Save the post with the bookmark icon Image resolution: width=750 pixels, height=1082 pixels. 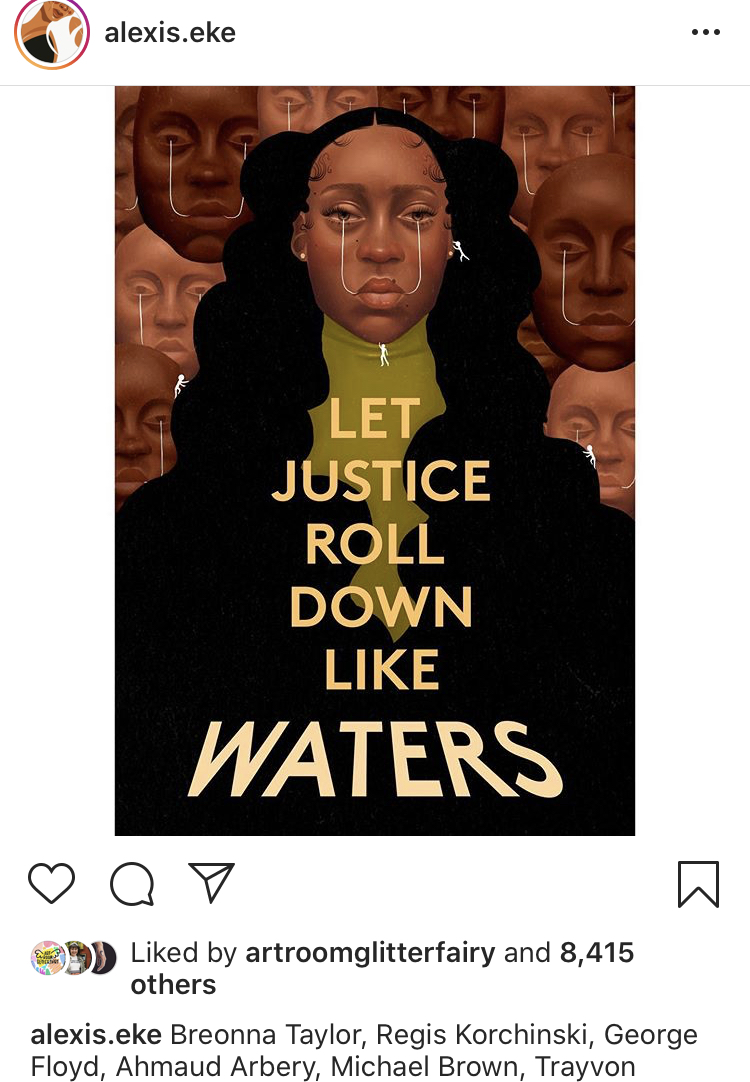click(698, 884)
